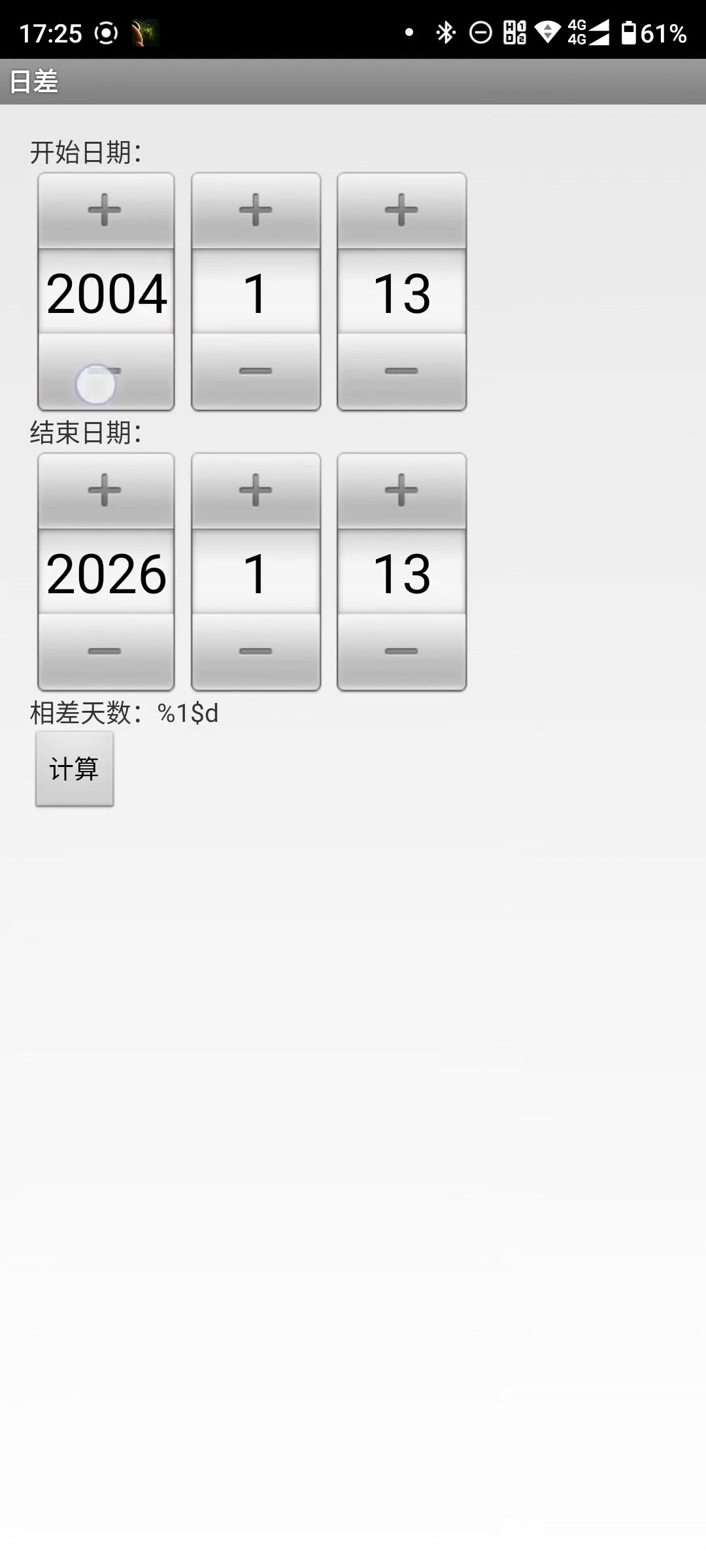This screenshot has width=706, height=1568.
Task: Tap the 计算 calculate button
Action: [75, 768]
